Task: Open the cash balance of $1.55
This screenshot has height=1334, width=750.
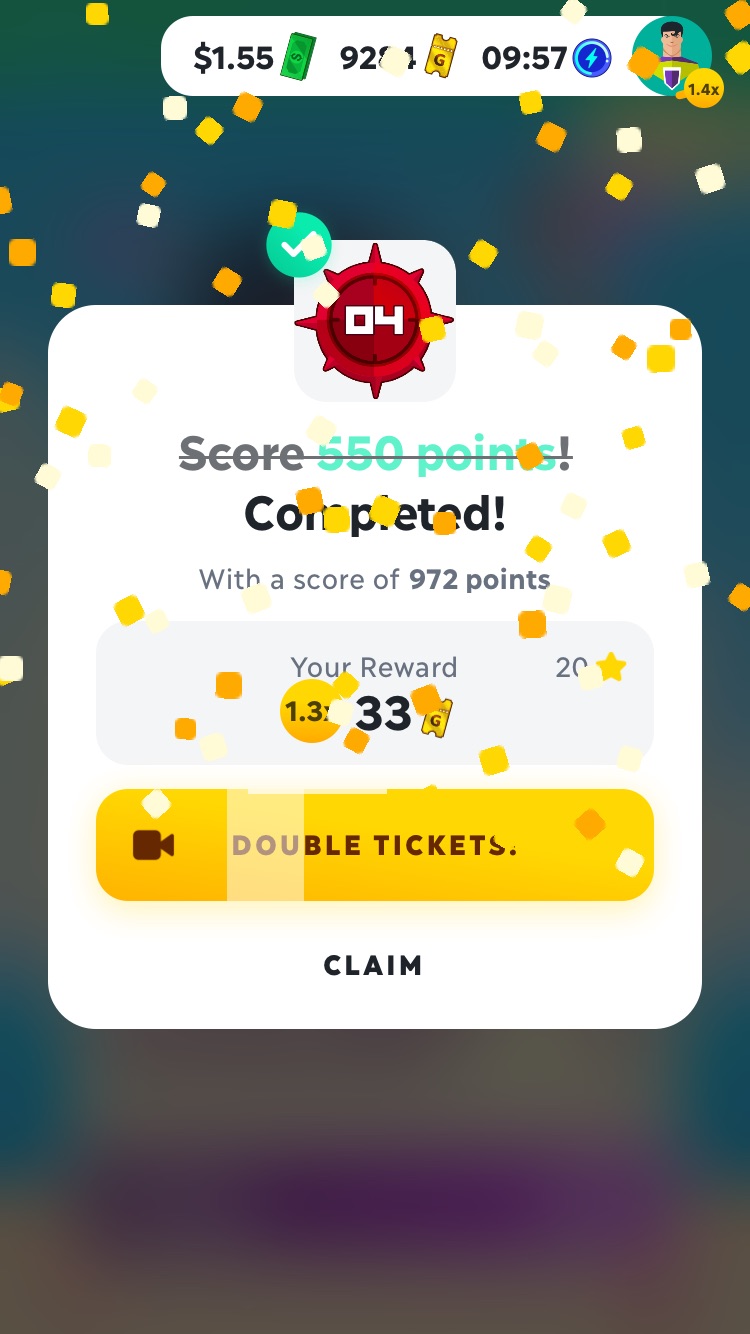Action: click(254, 57)
